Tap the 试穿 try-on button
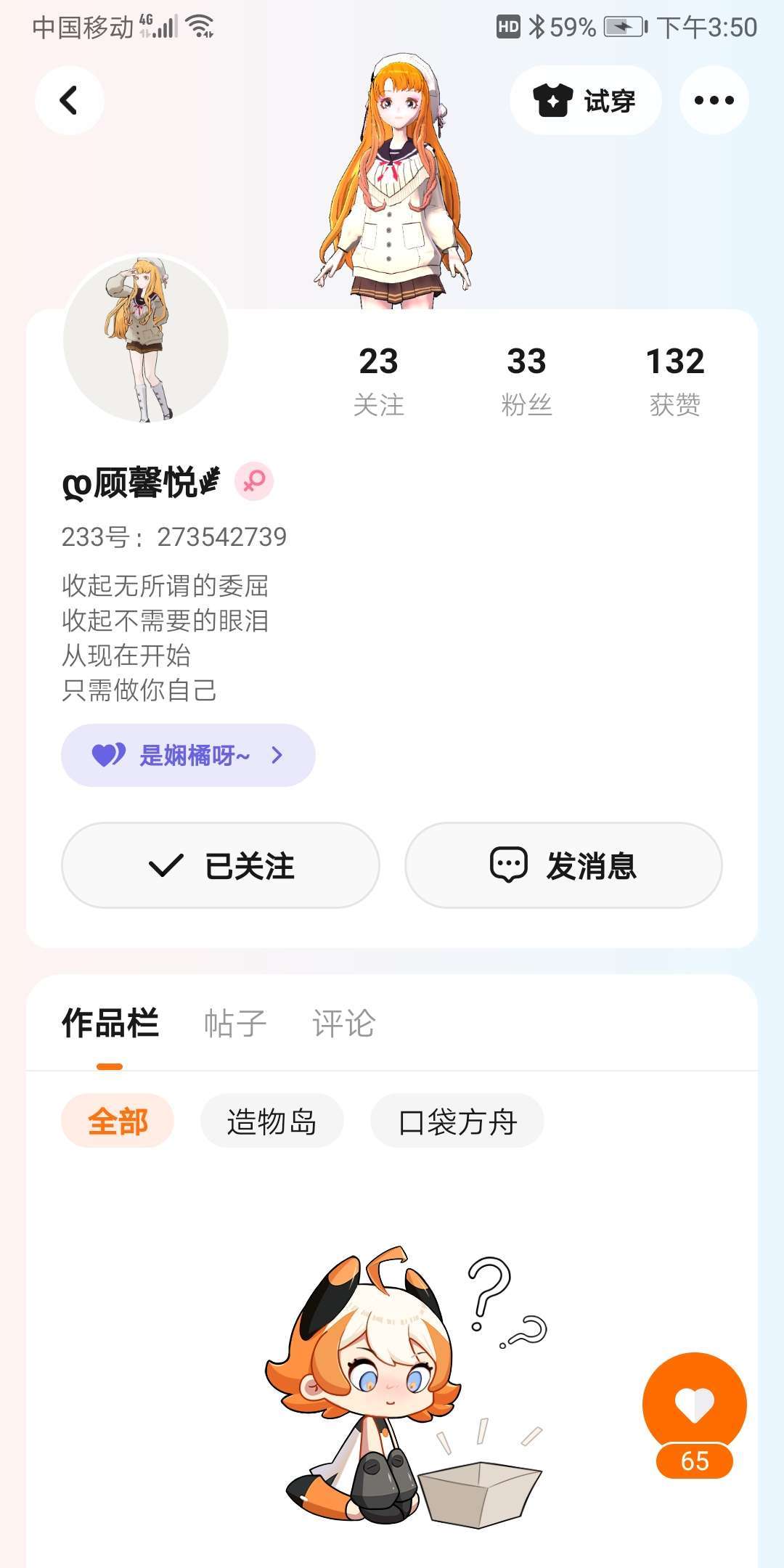The image size is (784, 1568). (x=585, y=100)
